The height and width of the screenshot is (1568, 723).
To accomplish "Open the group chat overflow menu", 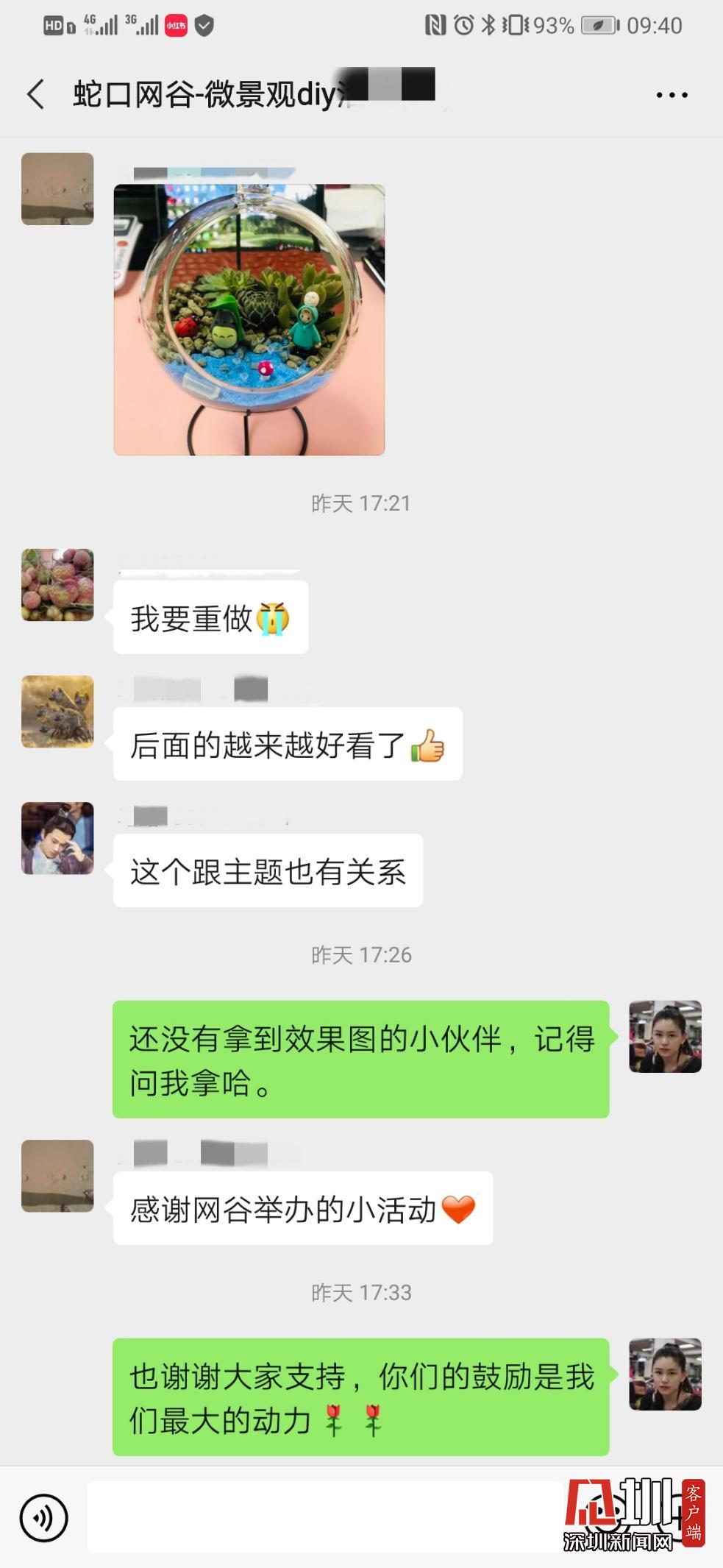I will [x=671, y=95].
